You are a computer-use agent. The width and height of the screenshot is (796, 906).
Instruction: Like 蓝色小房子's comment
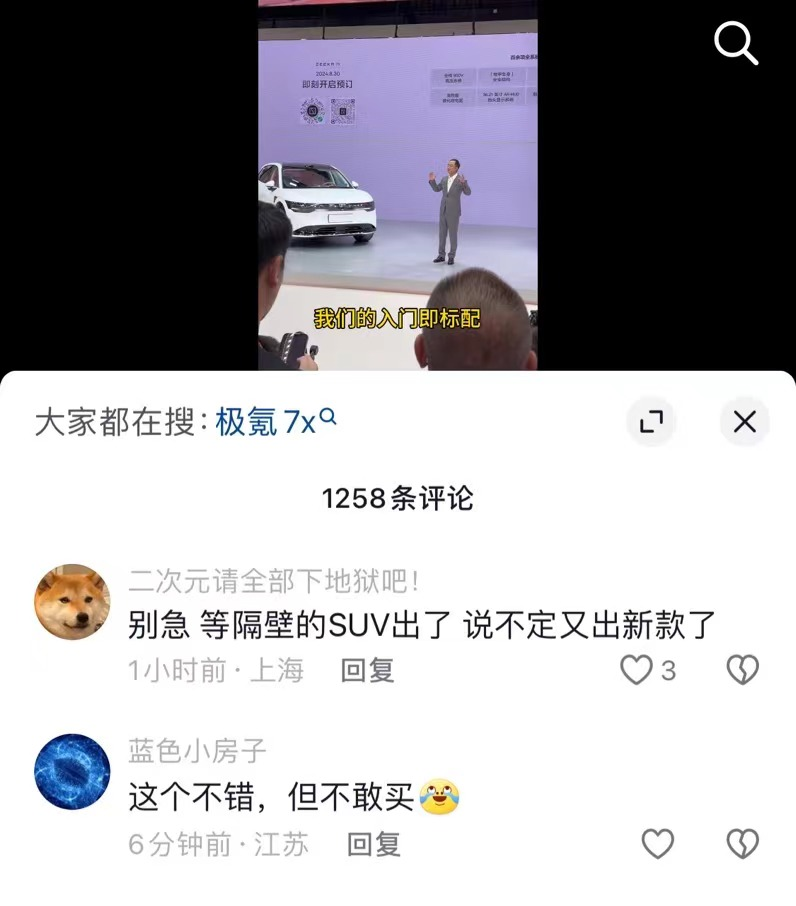point(657,845)
